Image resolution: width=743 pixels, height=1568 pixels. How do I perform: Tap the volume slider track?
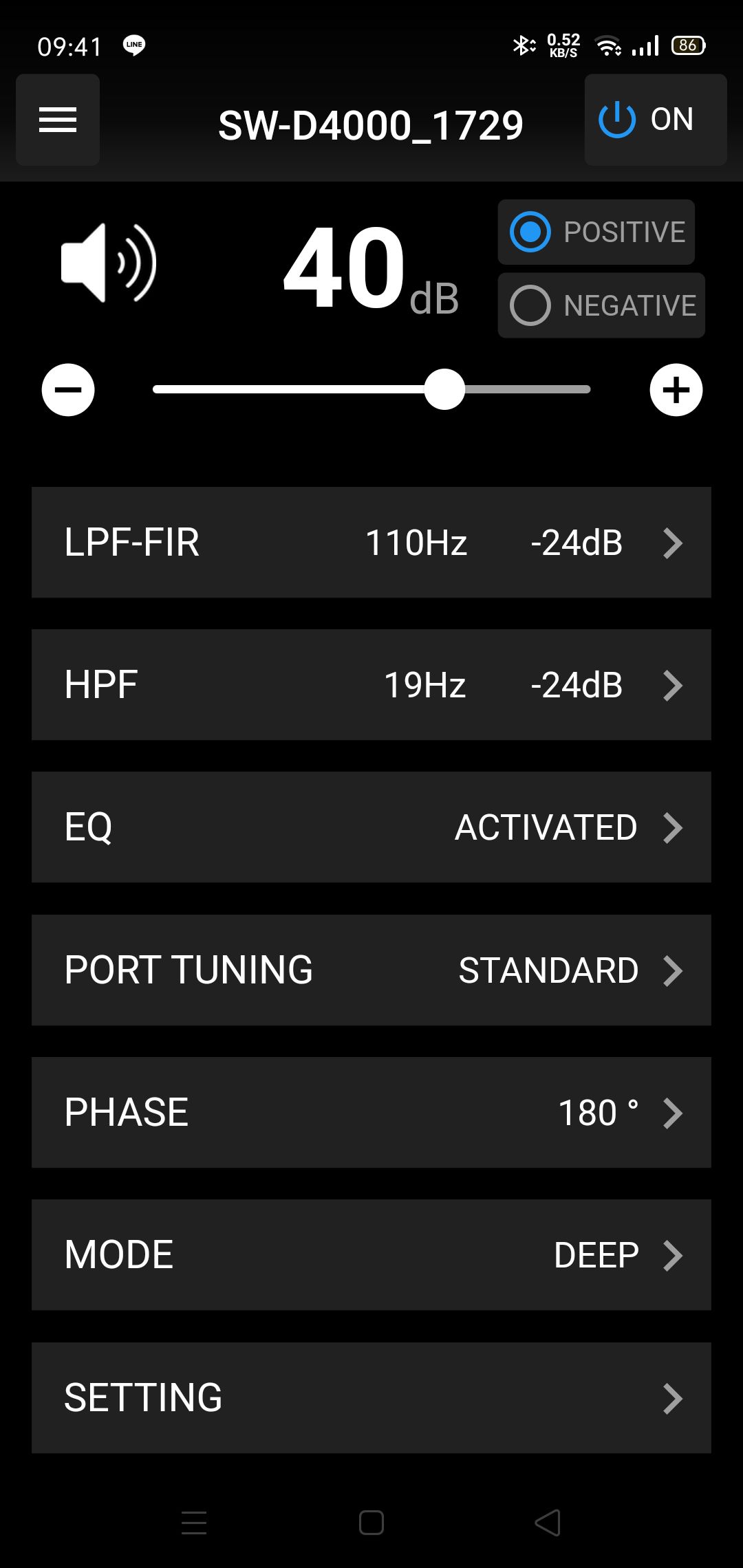371,389
